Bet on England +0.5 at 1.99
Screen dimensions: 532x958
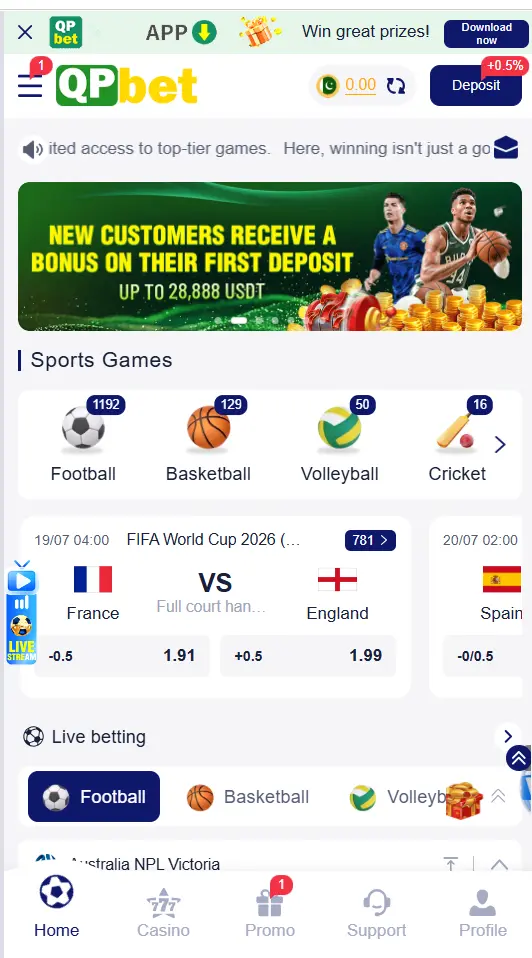tap(308, 656)
